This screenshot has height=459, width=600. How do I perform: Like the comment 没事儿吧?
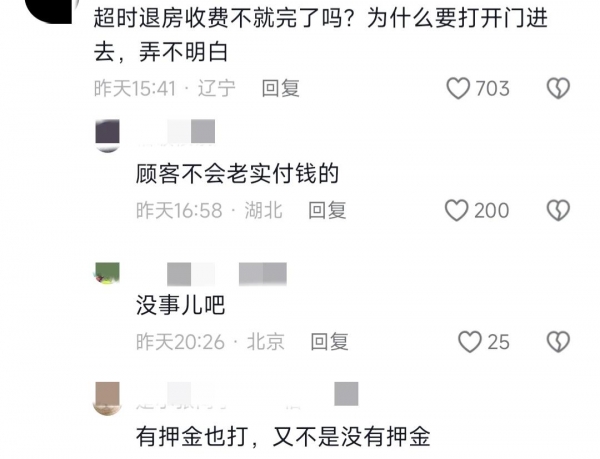tap(469, 342)
